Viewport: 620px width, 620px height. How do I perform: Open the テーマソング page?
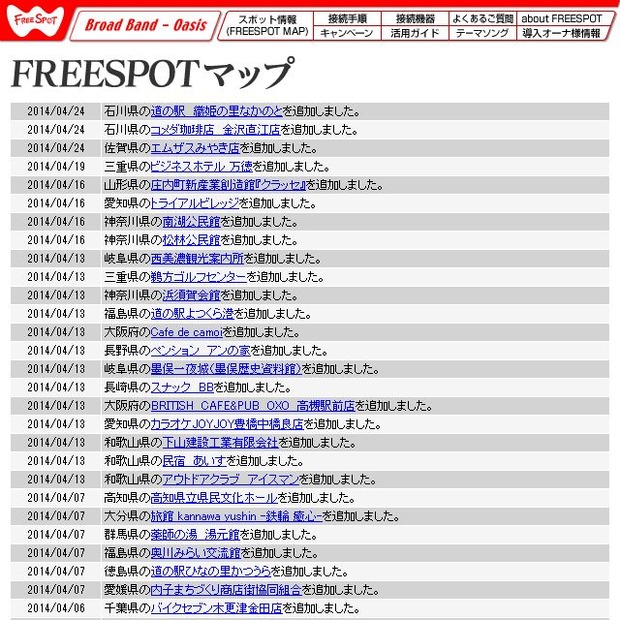click(x=482, y=33)
